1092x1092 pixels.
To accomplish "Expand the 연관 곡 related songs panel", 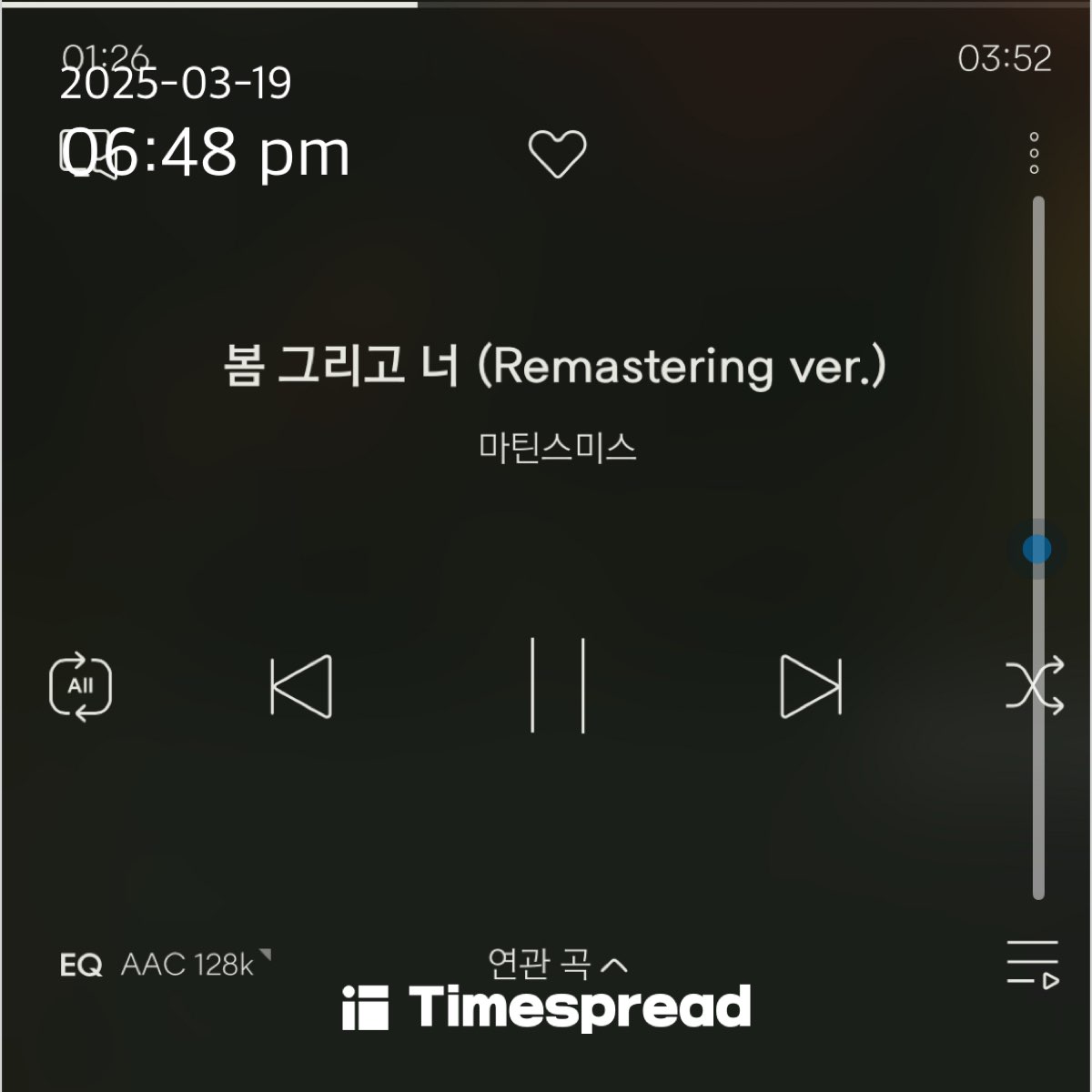I will coord(557,963).
